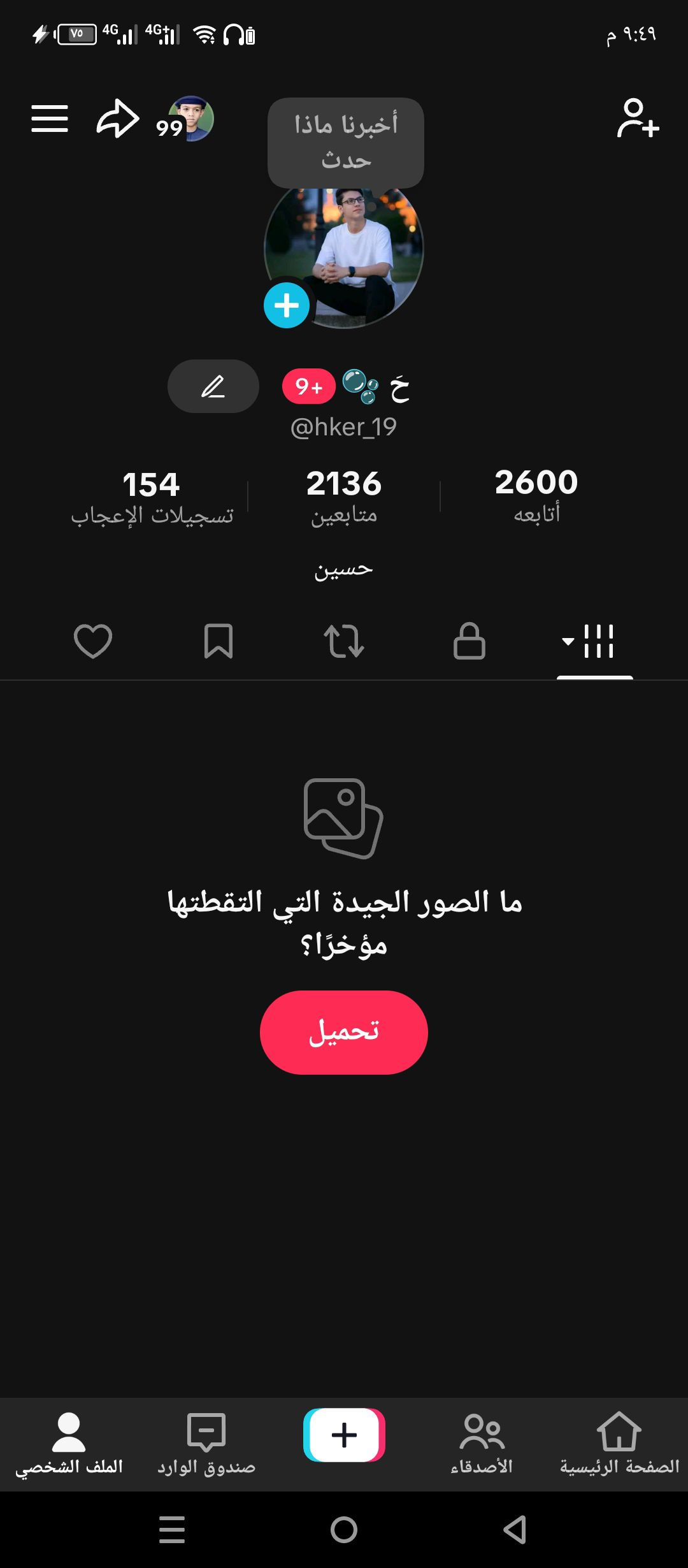Open the add friends icon

pyautogui.click(x=638, y=119)
